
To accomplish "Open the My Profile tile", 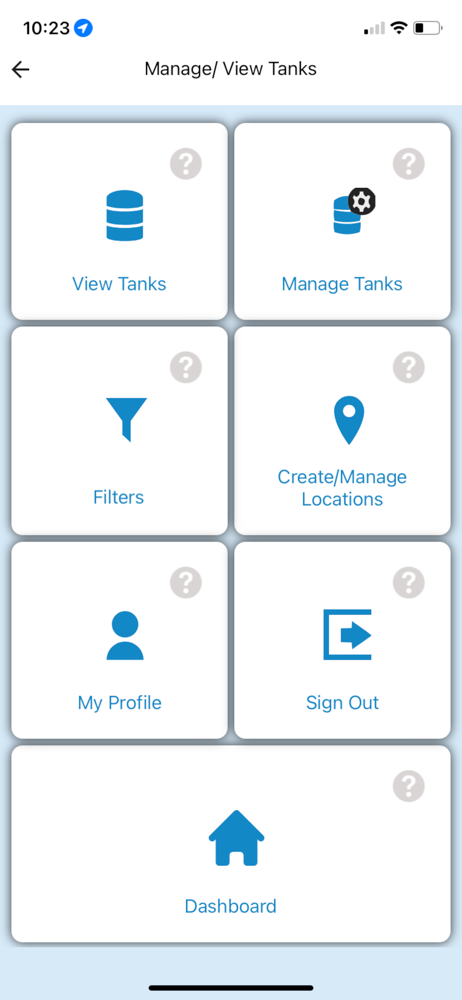I will [x=119, y=640].
